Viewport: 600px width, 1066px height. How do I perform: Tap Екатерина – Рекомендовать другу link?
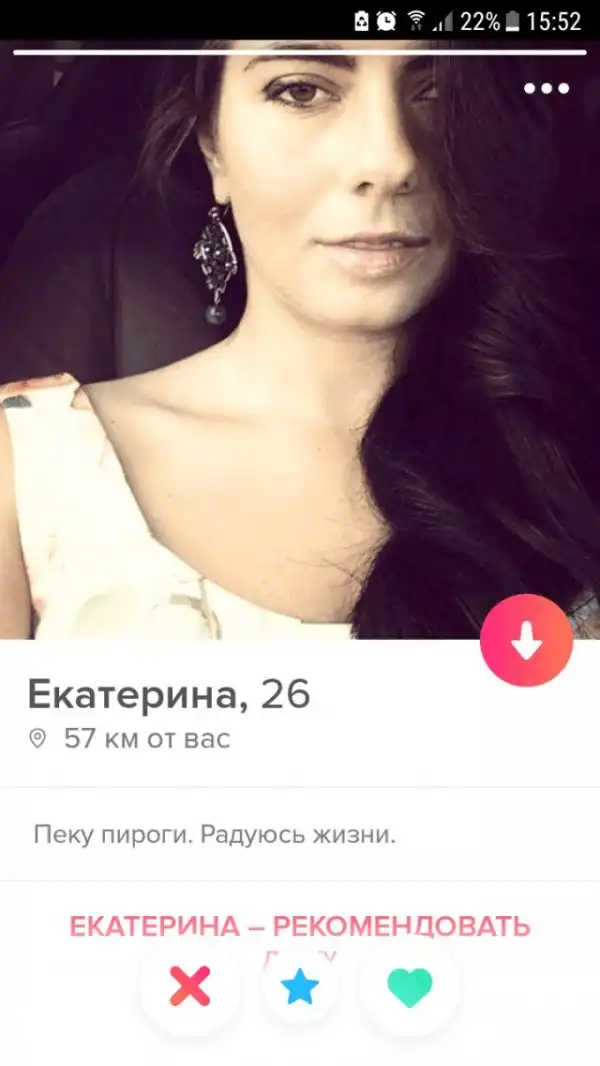(300, 926)
